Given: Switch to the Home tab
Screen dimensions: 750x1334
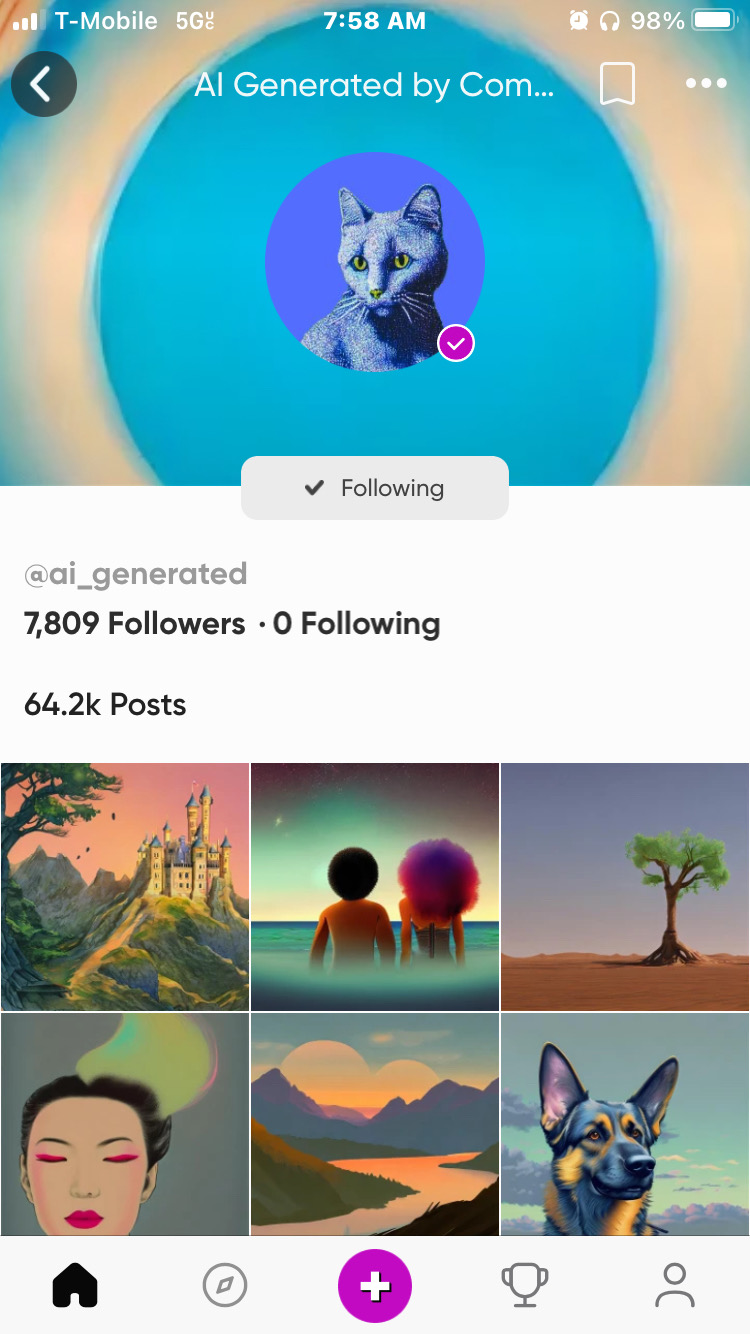Looking at the screenshot, I should [75, 1285].
